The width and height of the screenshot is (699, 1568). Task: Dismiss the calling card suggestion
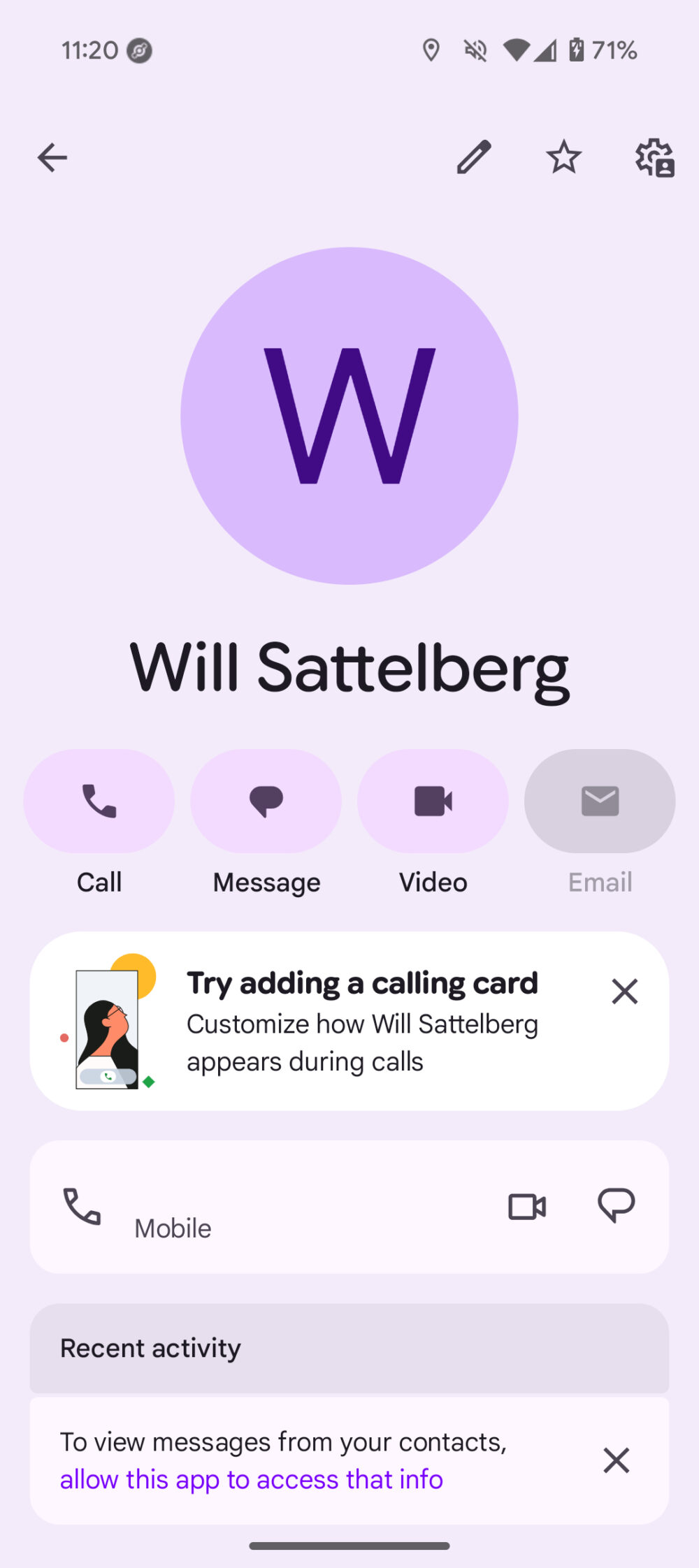624,992
